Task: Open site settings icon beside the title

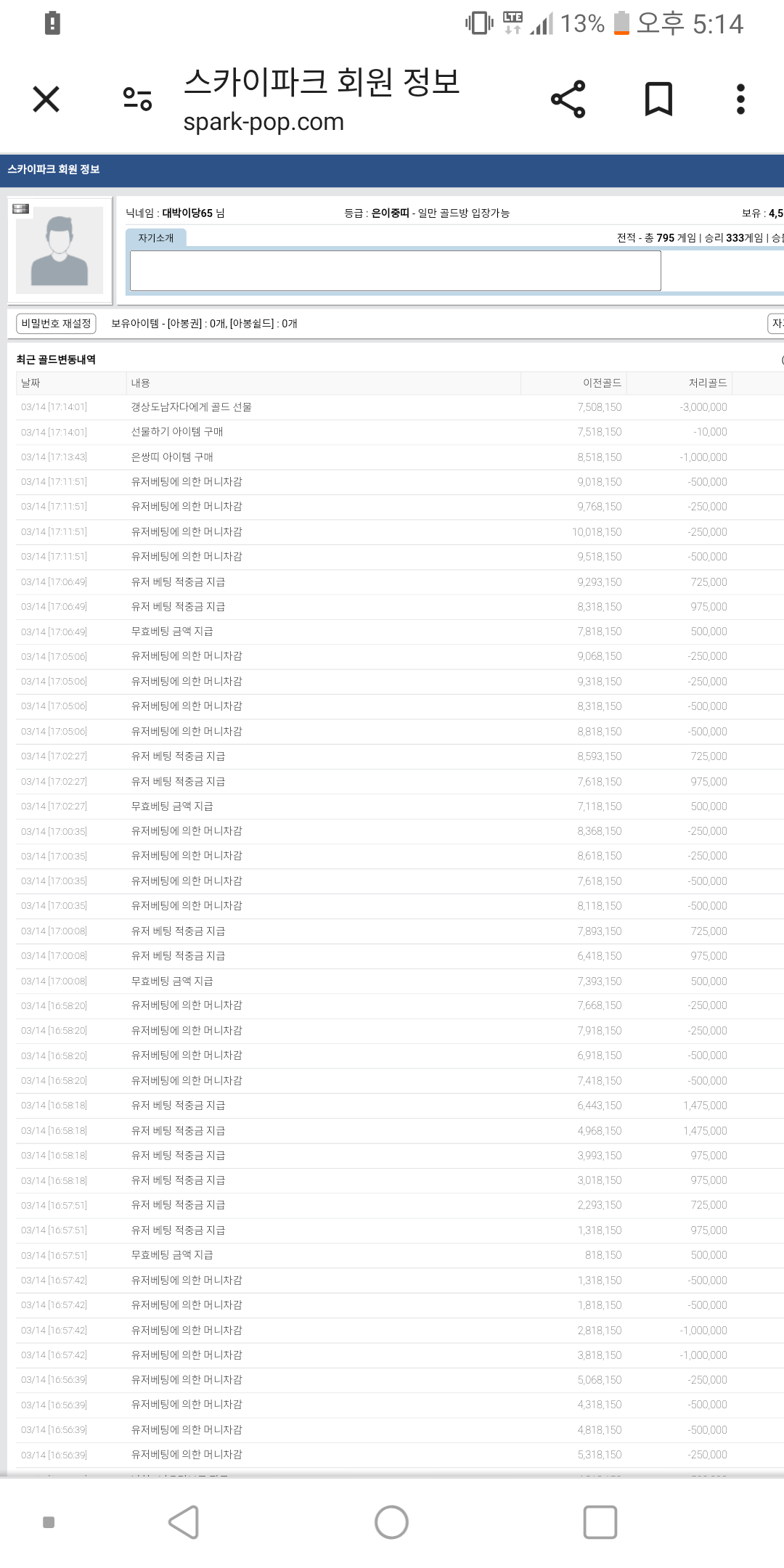Action: [x=137, y=99]
